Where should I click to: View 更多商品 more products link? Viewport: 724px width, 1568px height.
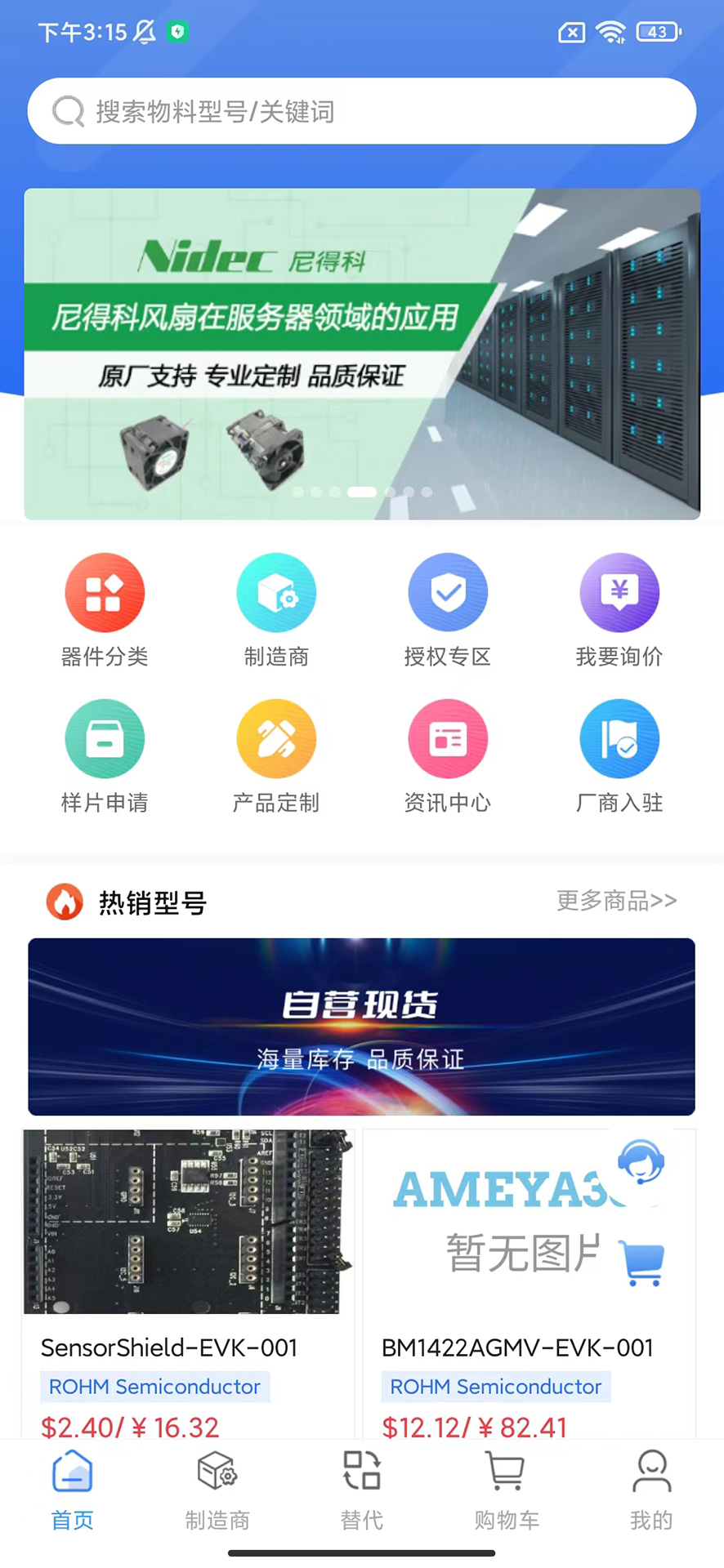[x=616, y=901]
